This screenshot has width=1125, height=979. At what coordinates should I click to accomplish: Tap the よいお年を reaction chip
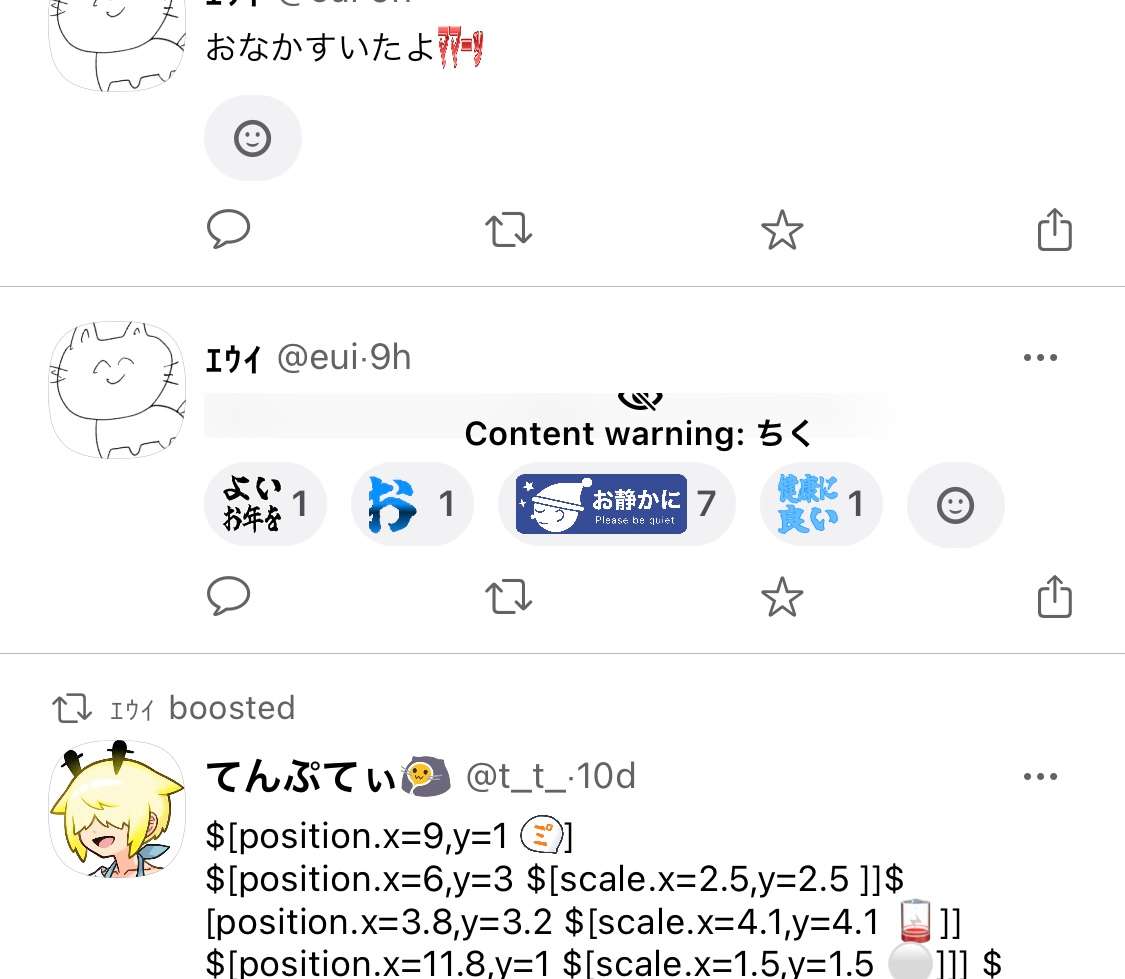pyautogui.click(x=265, y=504)
